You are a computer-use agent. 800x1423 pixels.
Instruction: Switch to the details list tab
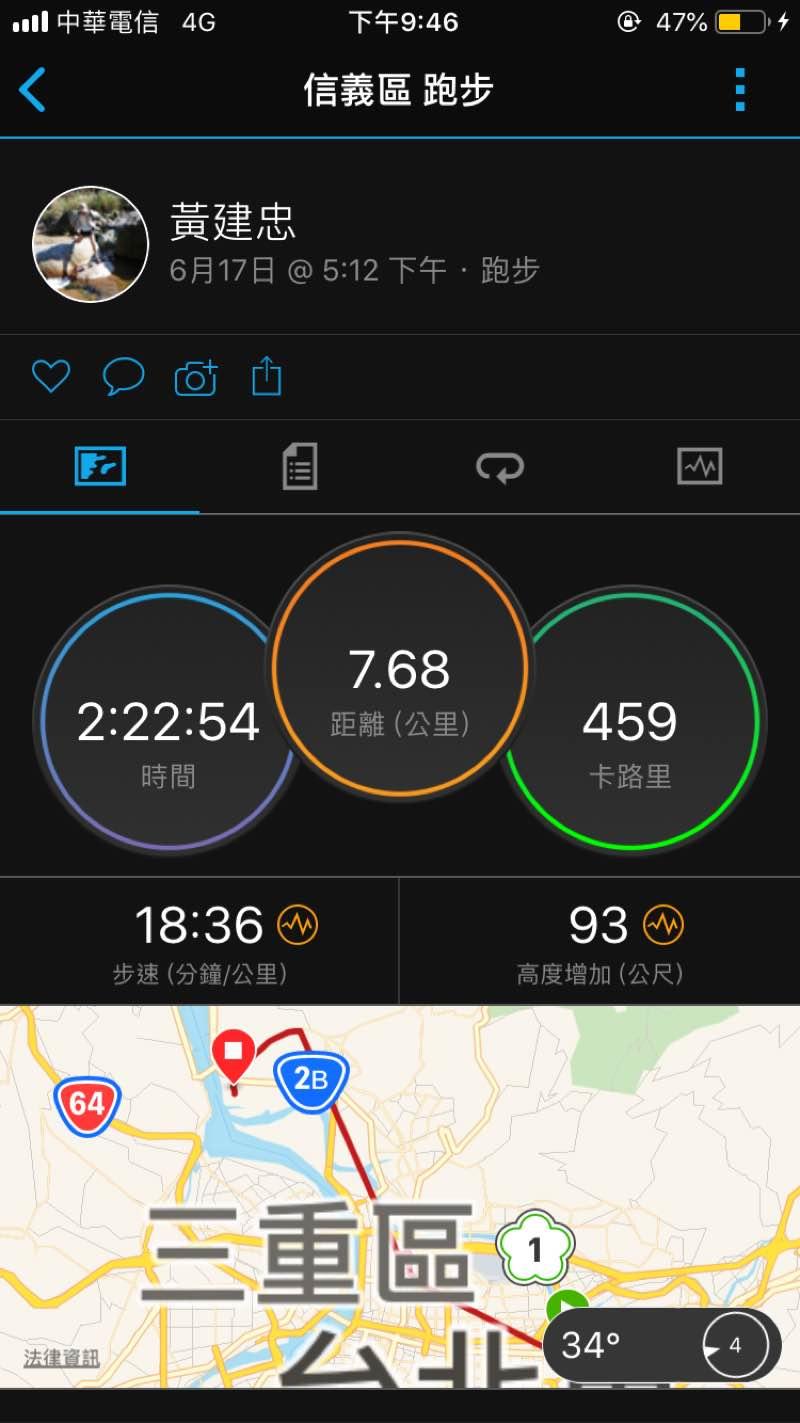pos(299,466)
